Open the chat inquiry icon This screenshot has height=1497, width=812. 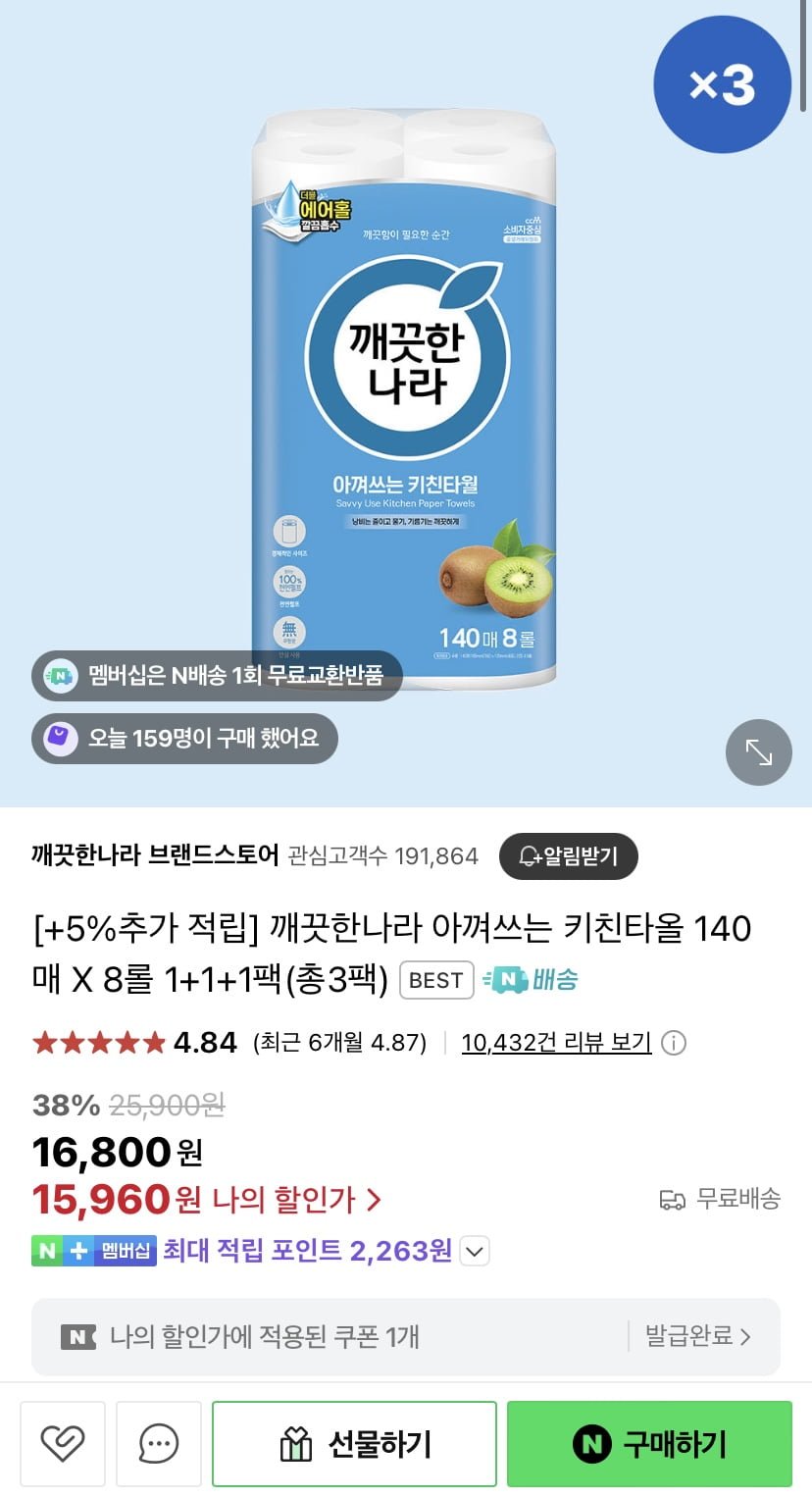[159, 1443]
